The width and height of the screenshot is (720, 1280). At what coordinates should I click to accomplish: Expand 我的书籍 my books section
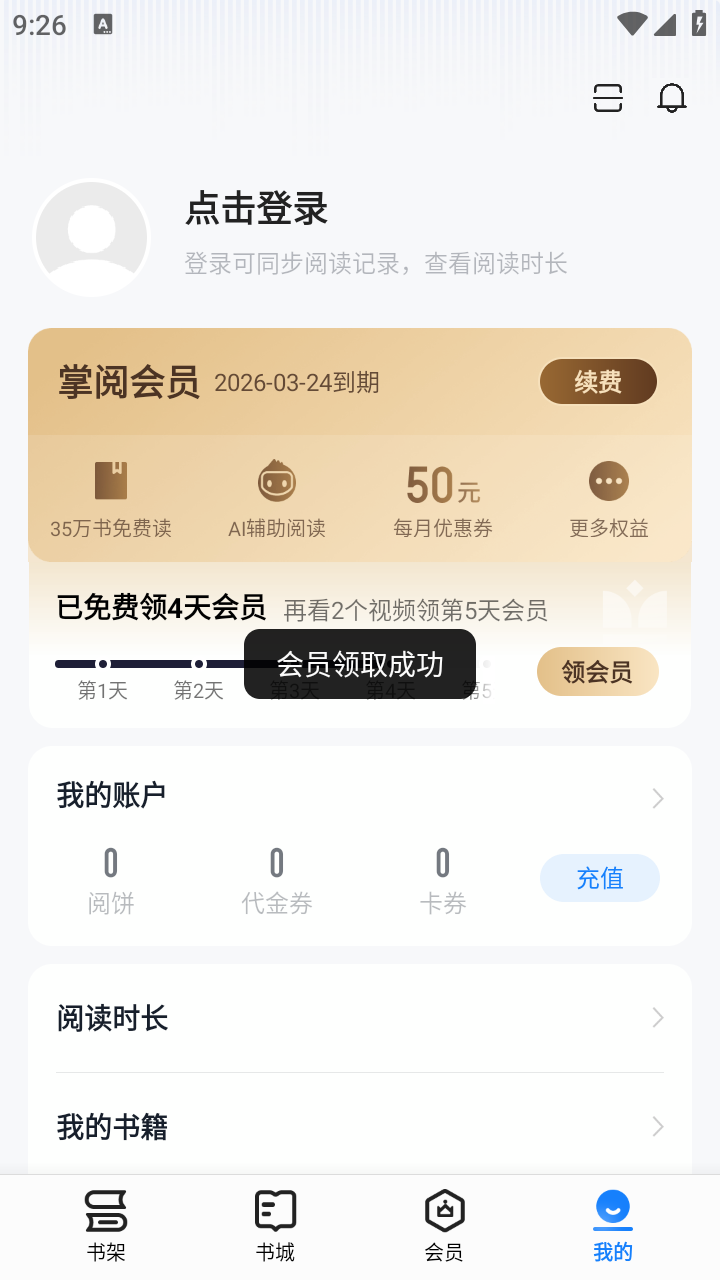pos(360,1127)
